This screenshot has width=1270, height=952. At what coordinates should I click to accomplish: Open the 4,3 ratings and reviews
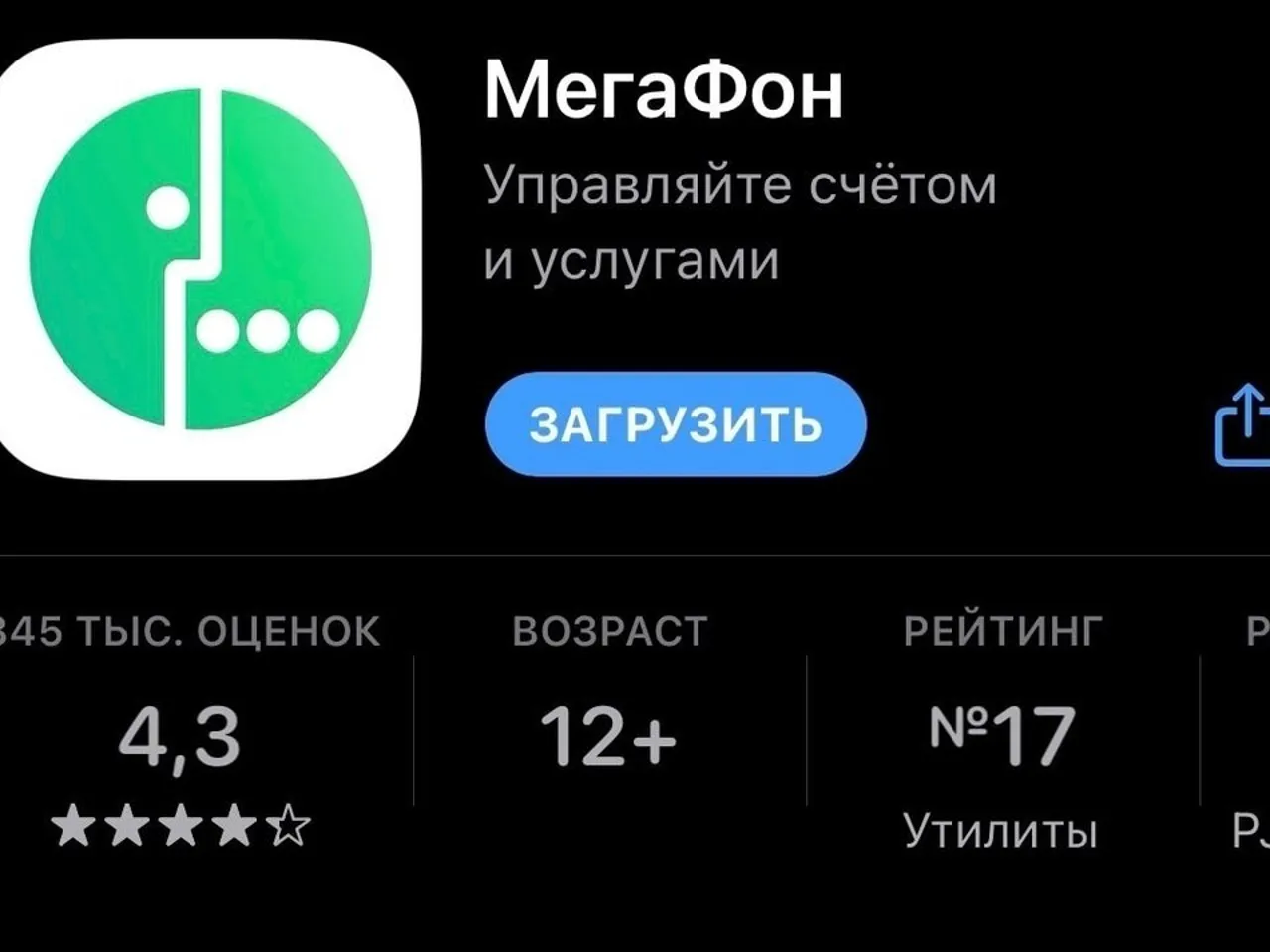tap(181, 739)
